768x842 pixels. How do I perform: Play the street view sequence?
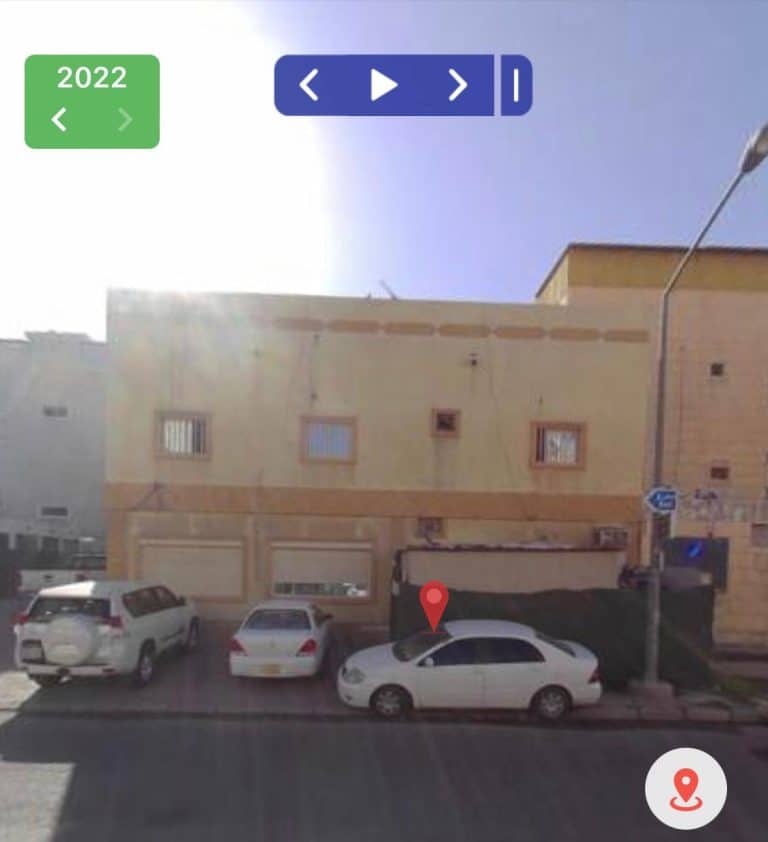point(383,85)
